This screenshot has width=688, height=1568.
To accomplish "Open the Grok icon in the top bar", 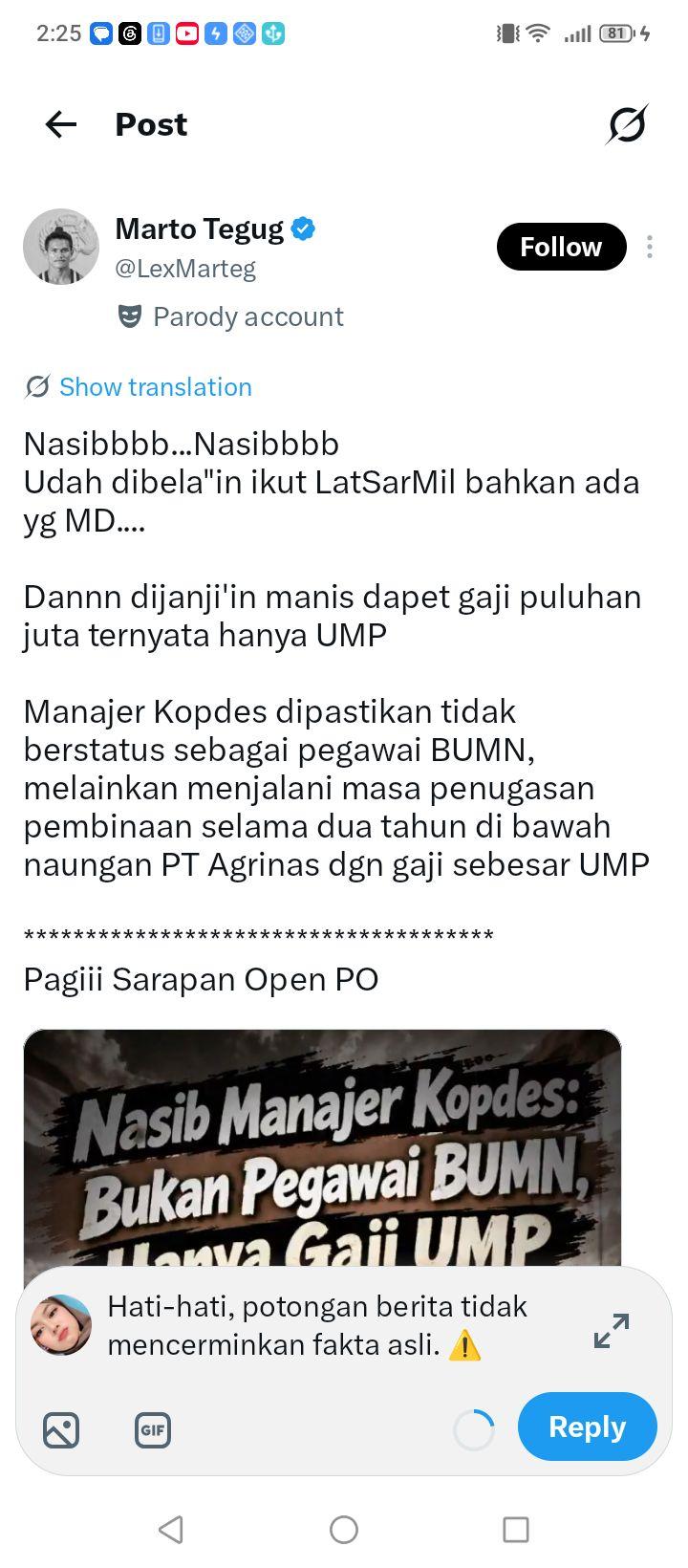I will click(x=627, y=124).
